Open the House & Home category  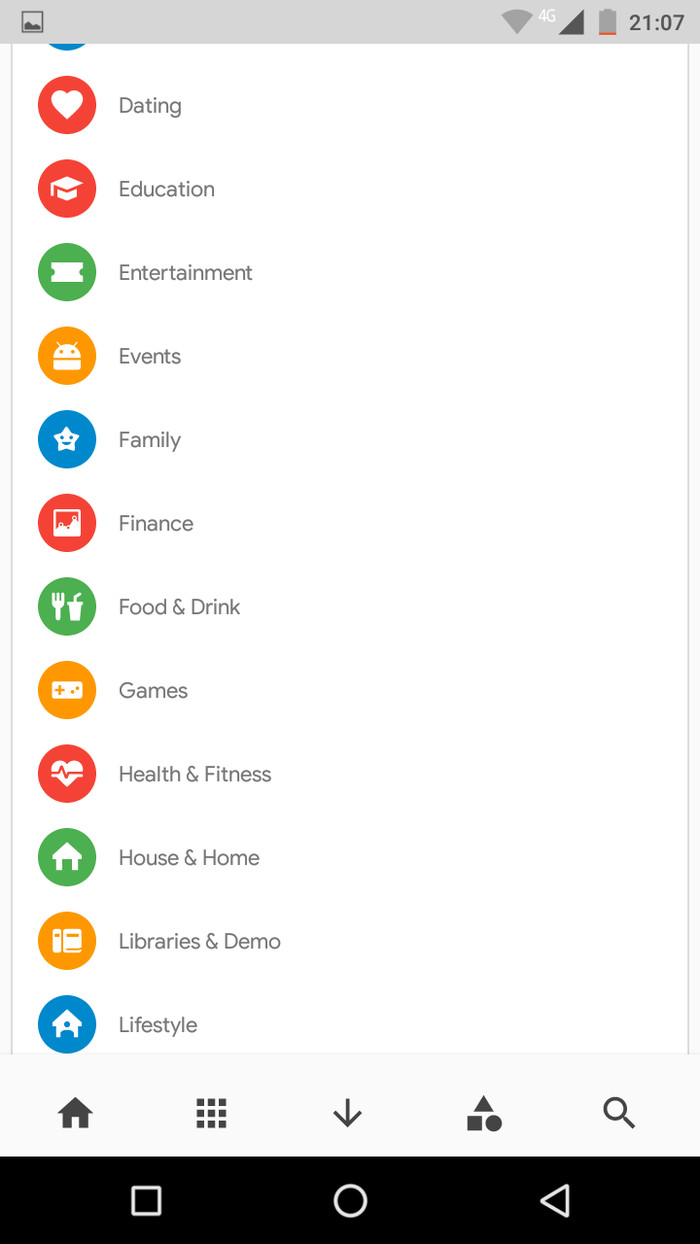coord(189,857)
